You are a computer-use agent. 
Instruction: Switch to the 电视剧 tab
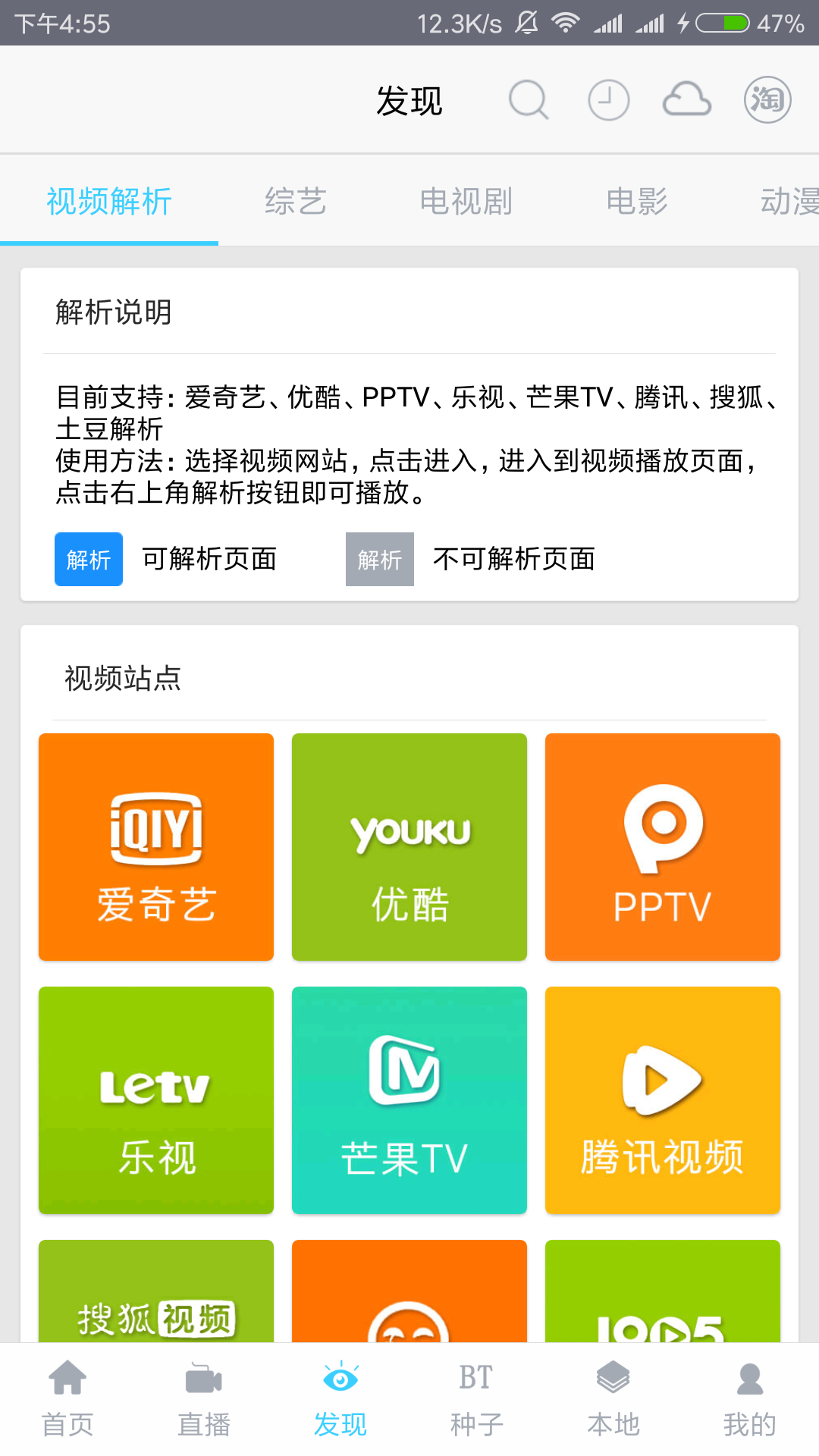tap(466, 202)
